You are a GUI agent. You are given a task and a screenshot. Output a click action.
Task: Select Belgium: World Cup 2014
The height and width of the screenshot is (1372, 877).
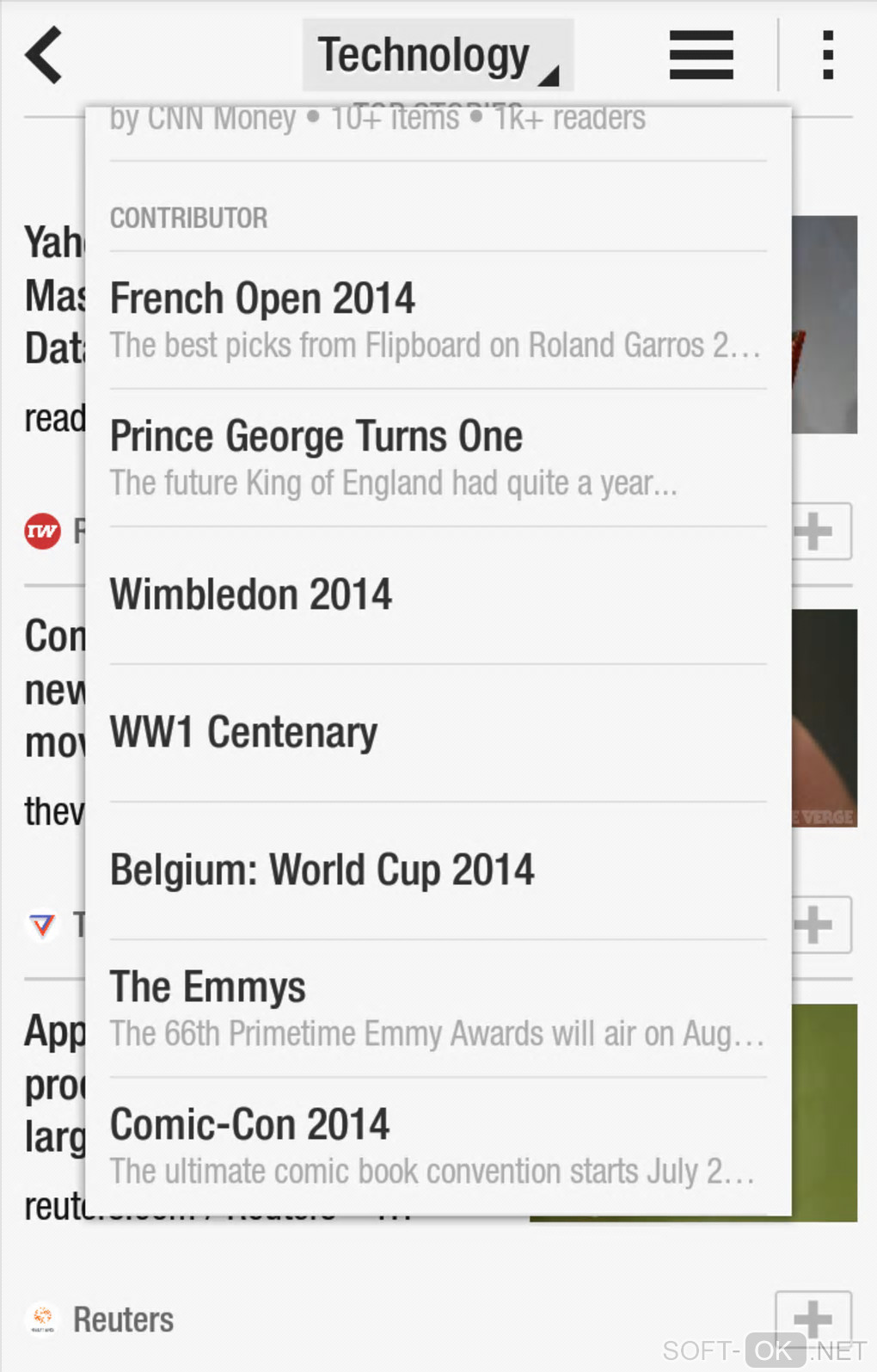point(437,871)
